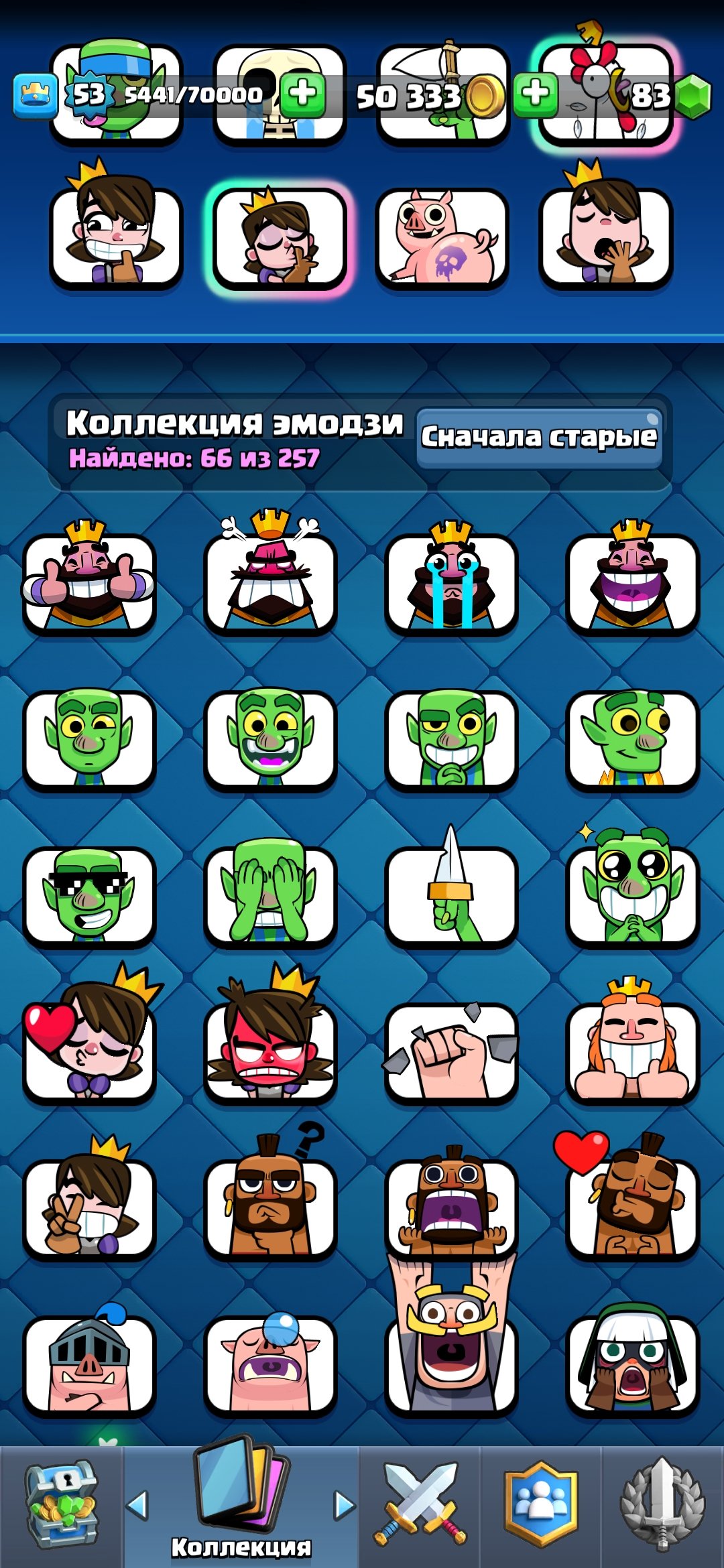Choose the goblin with pixel sunglasses emote
The height and width of the screenshot is (1568, 724).
(89, 895)
